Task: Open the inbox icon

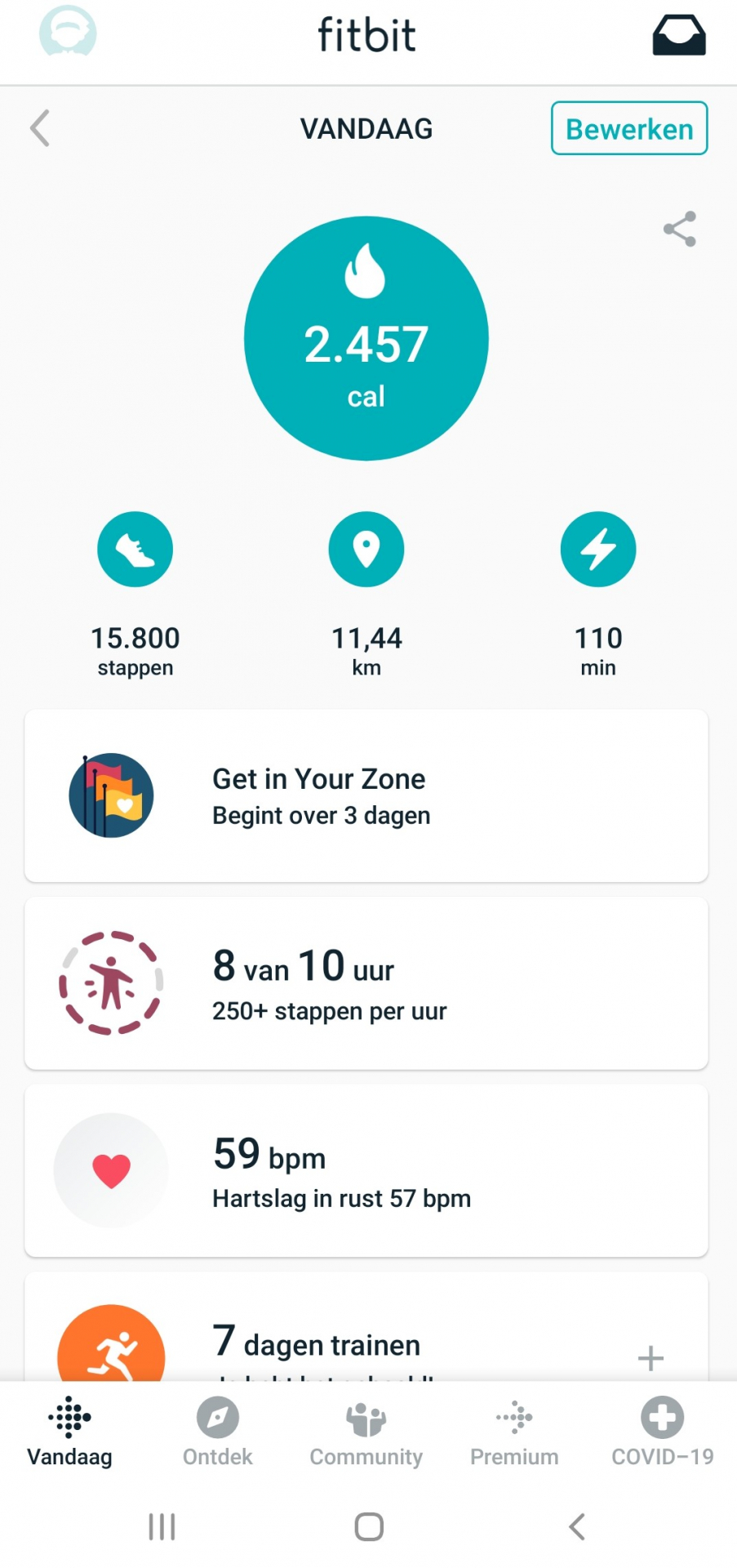Action: pos(678,35)
